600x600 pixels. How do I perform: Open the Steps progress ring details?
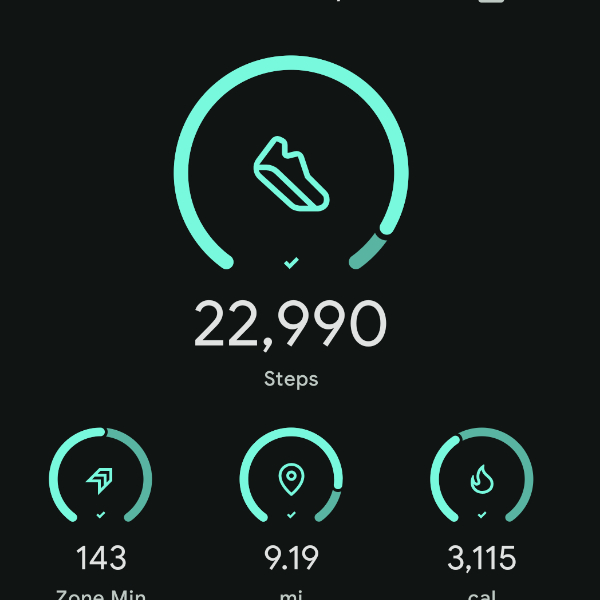tap(291, 170)
